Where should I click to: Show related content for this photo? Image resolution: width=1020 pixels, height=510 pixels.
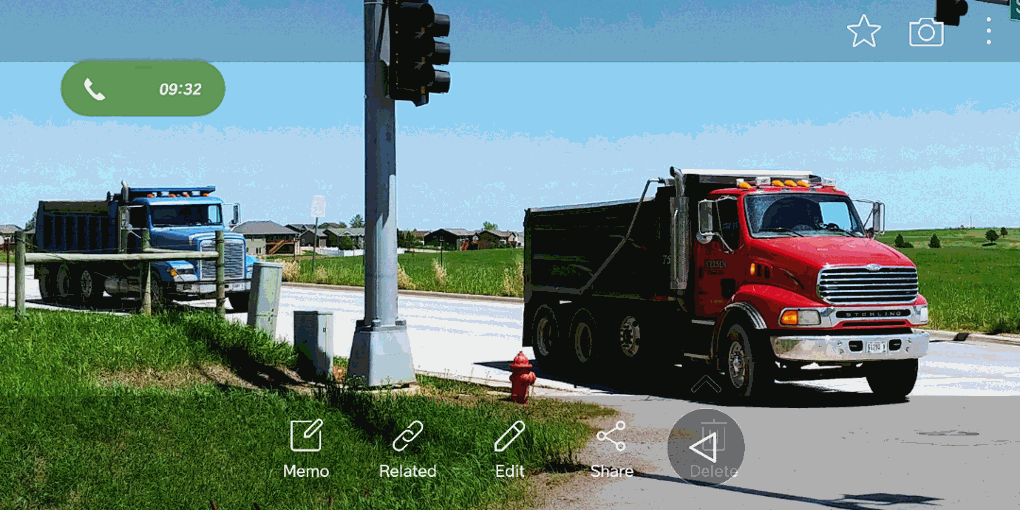408,448
